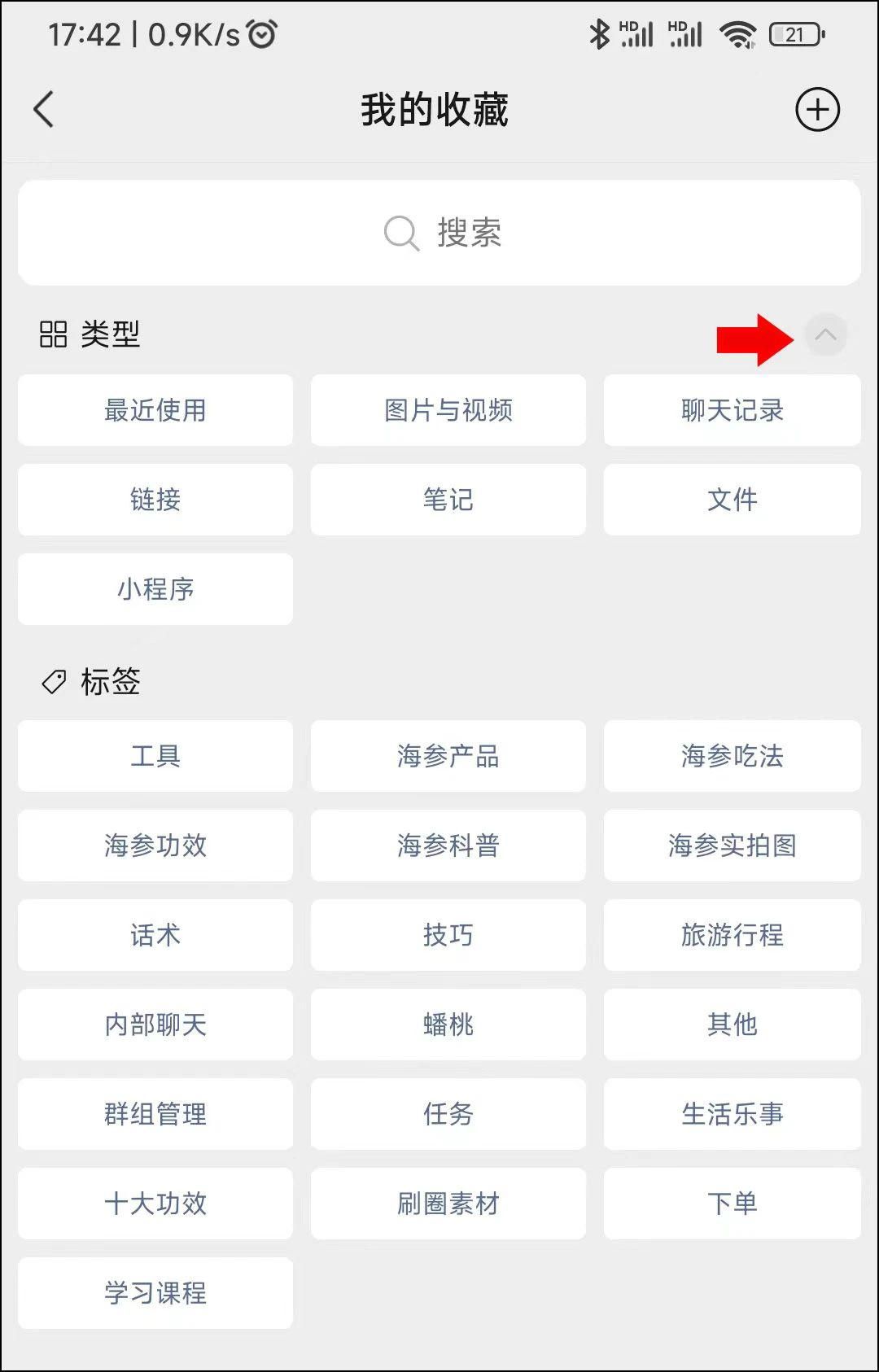The height and width of the screenshot is (1372, 879).
Task: Click the back arrow to leave 我的收藏
Action: tap(43, 109)
